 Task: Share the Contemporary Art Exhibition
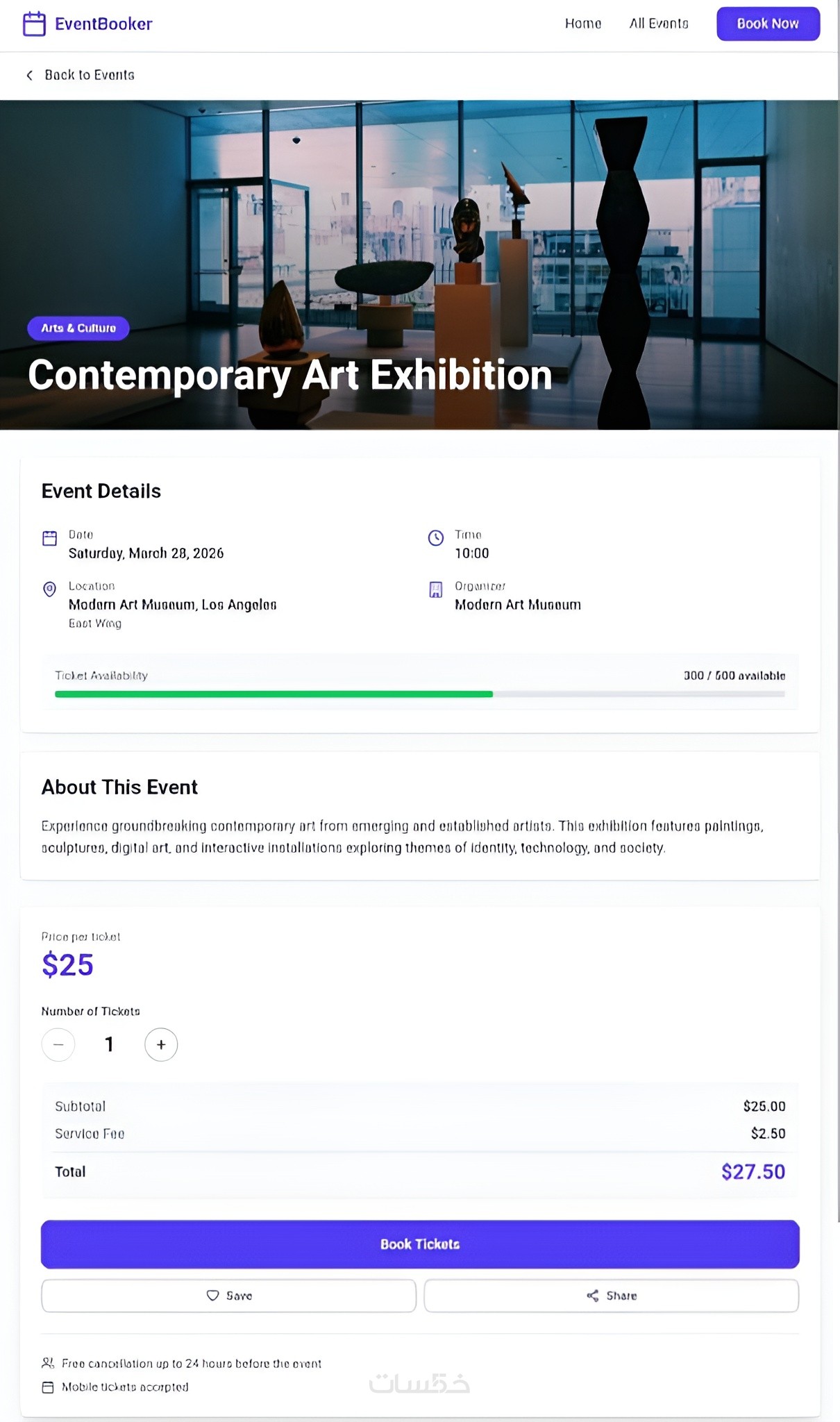point(611,1296)
